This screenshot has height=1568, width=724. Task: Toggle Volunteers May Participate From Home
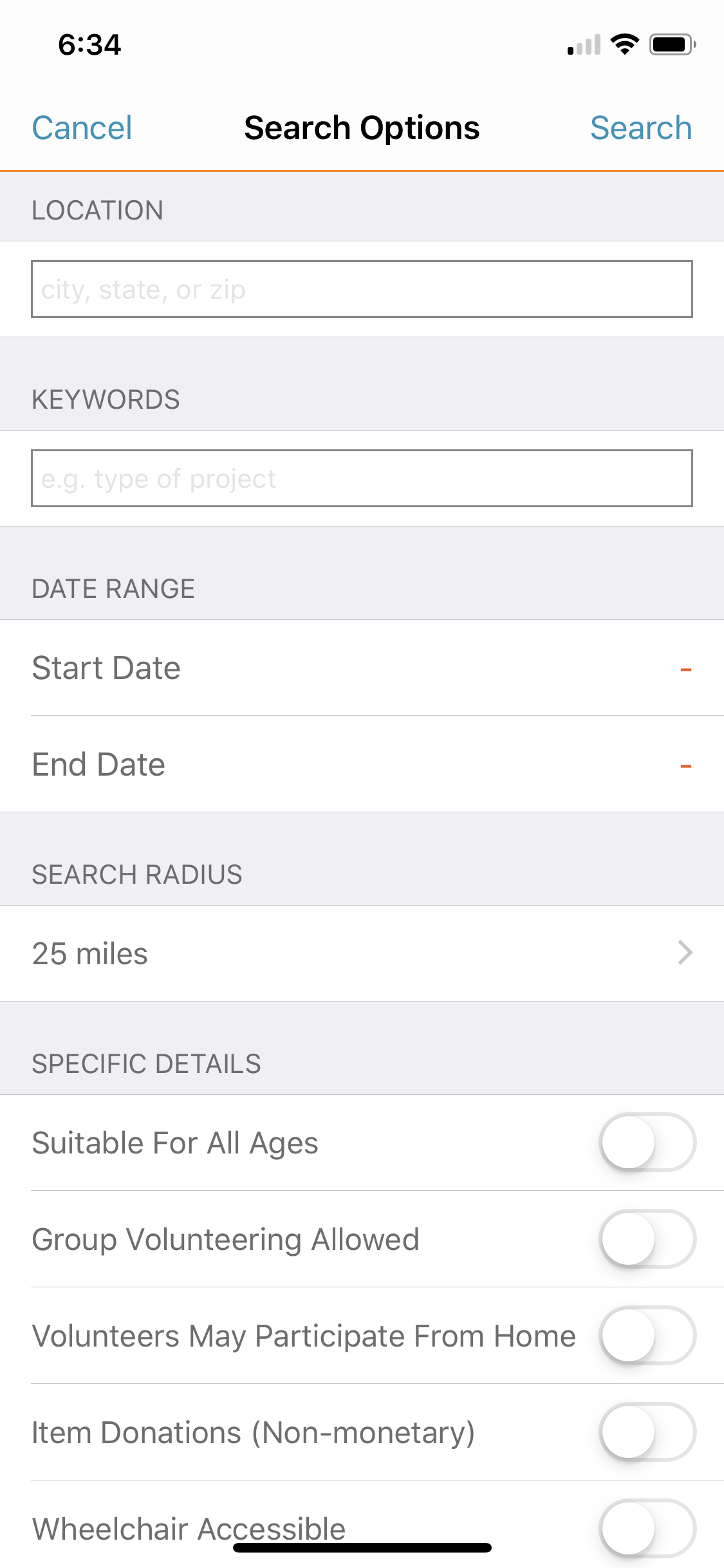(647, 1336)
